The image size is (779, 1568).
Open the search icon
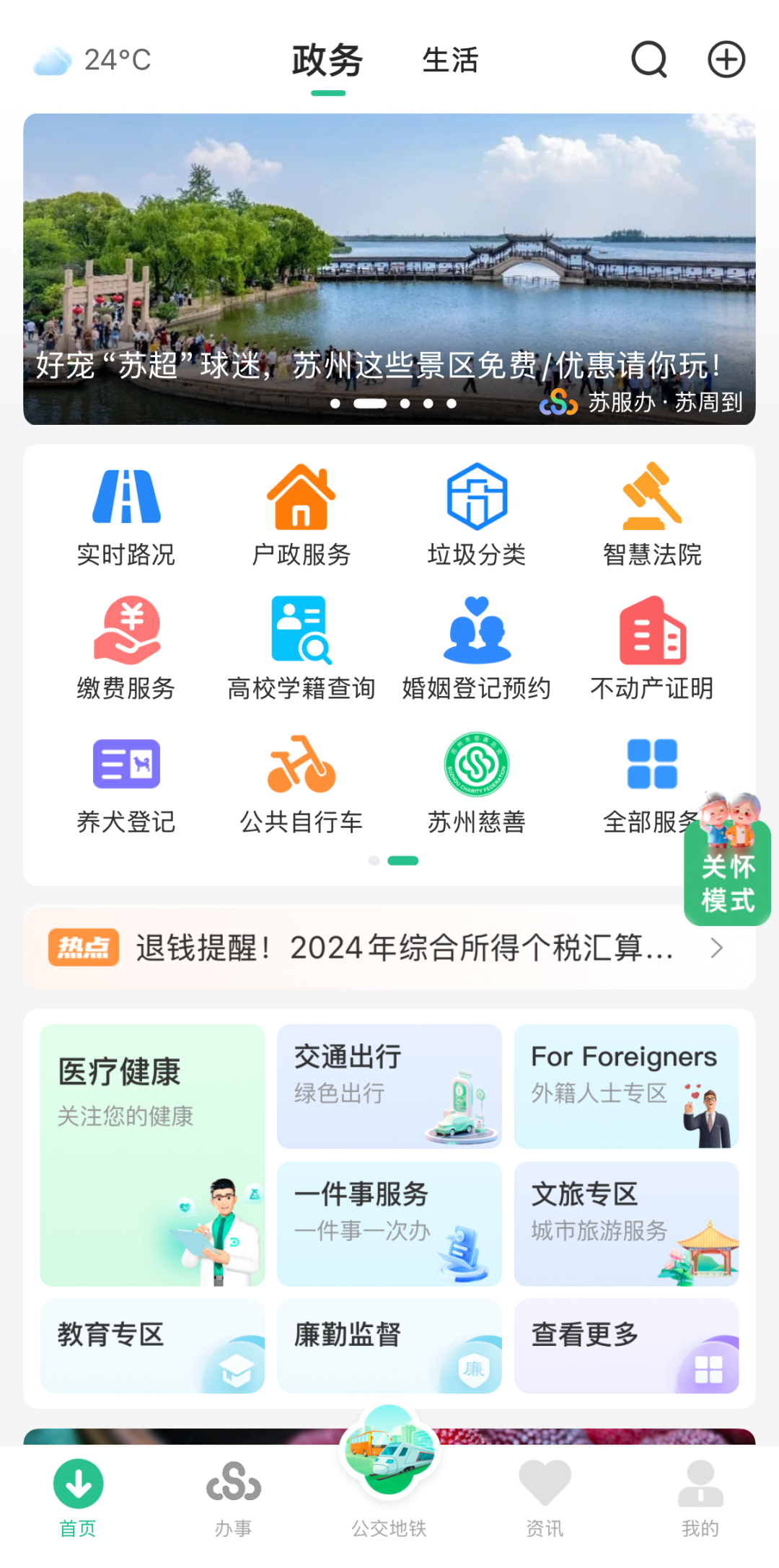click(x=648, y=59)
